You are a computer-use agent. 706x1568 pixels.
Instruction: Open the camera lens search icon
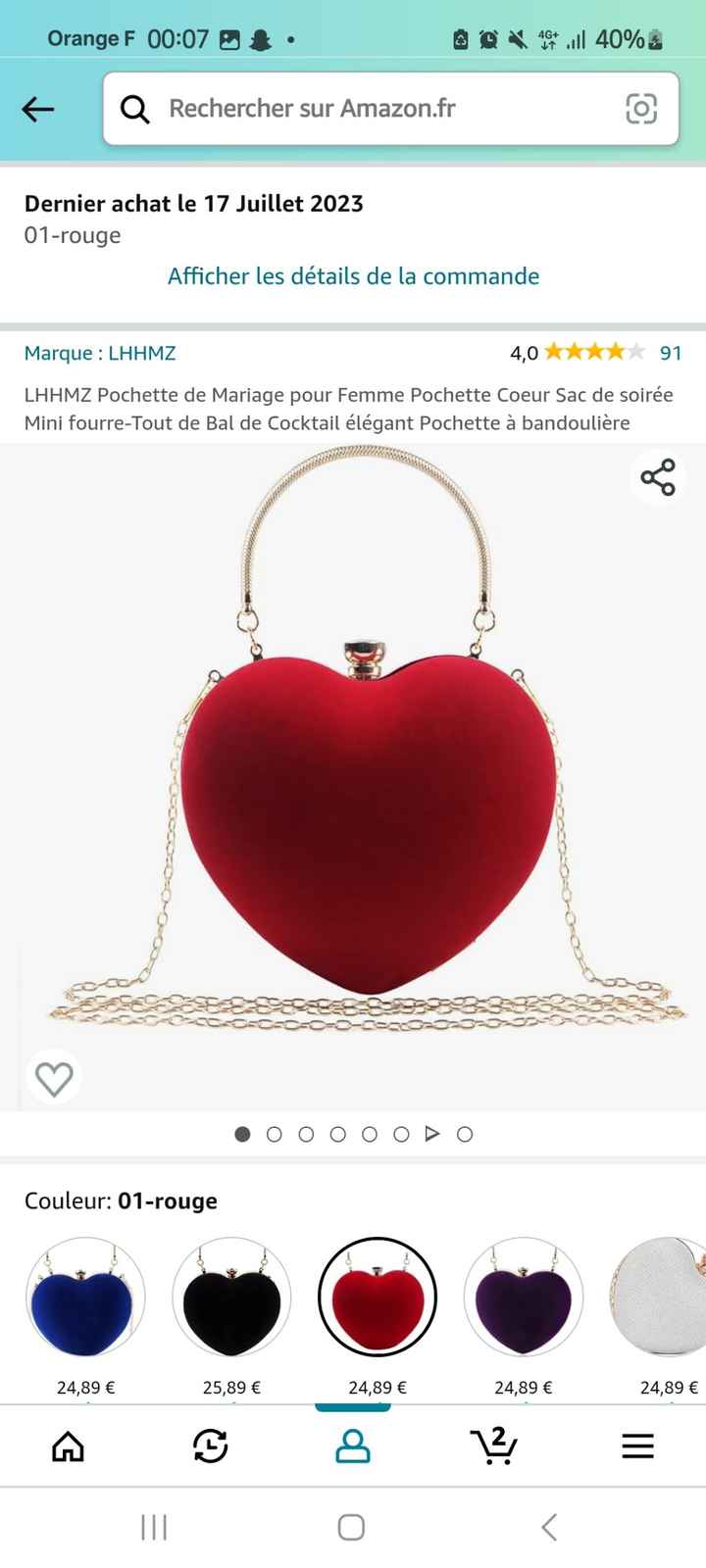coord(641,109)
